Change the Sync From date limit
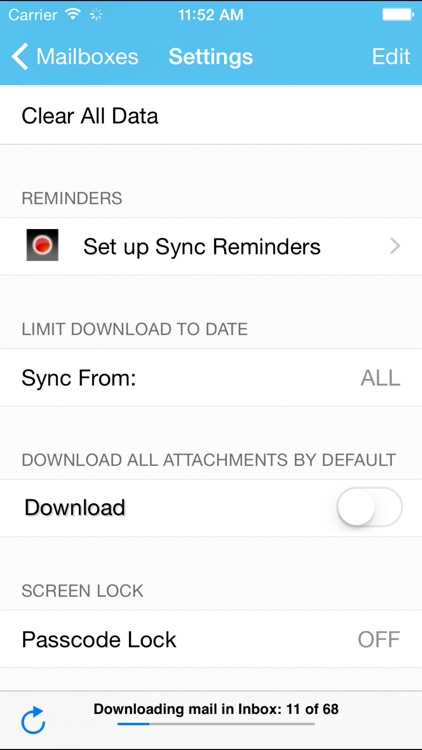 pos(211,378)
